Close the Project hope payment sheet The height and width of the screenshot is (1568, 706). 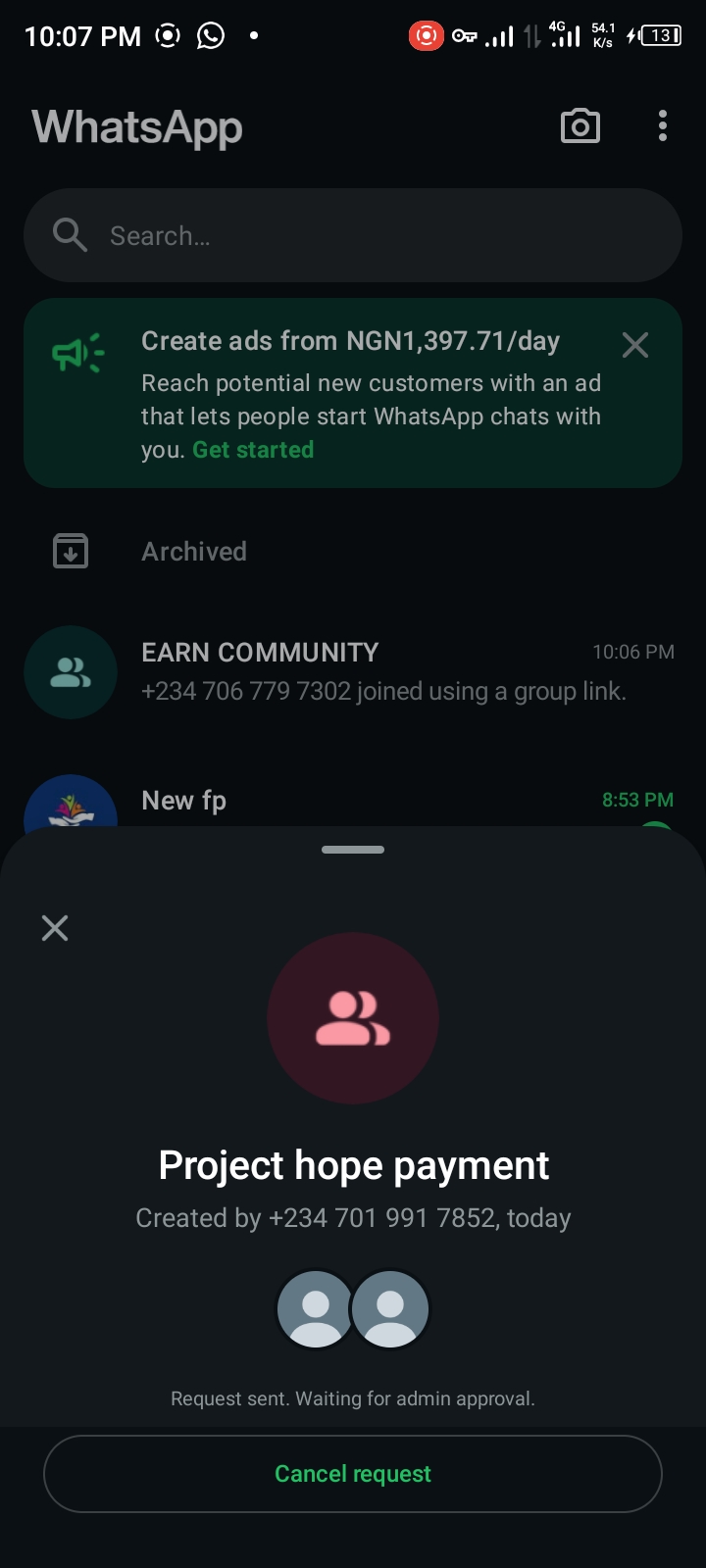point(55,928)
